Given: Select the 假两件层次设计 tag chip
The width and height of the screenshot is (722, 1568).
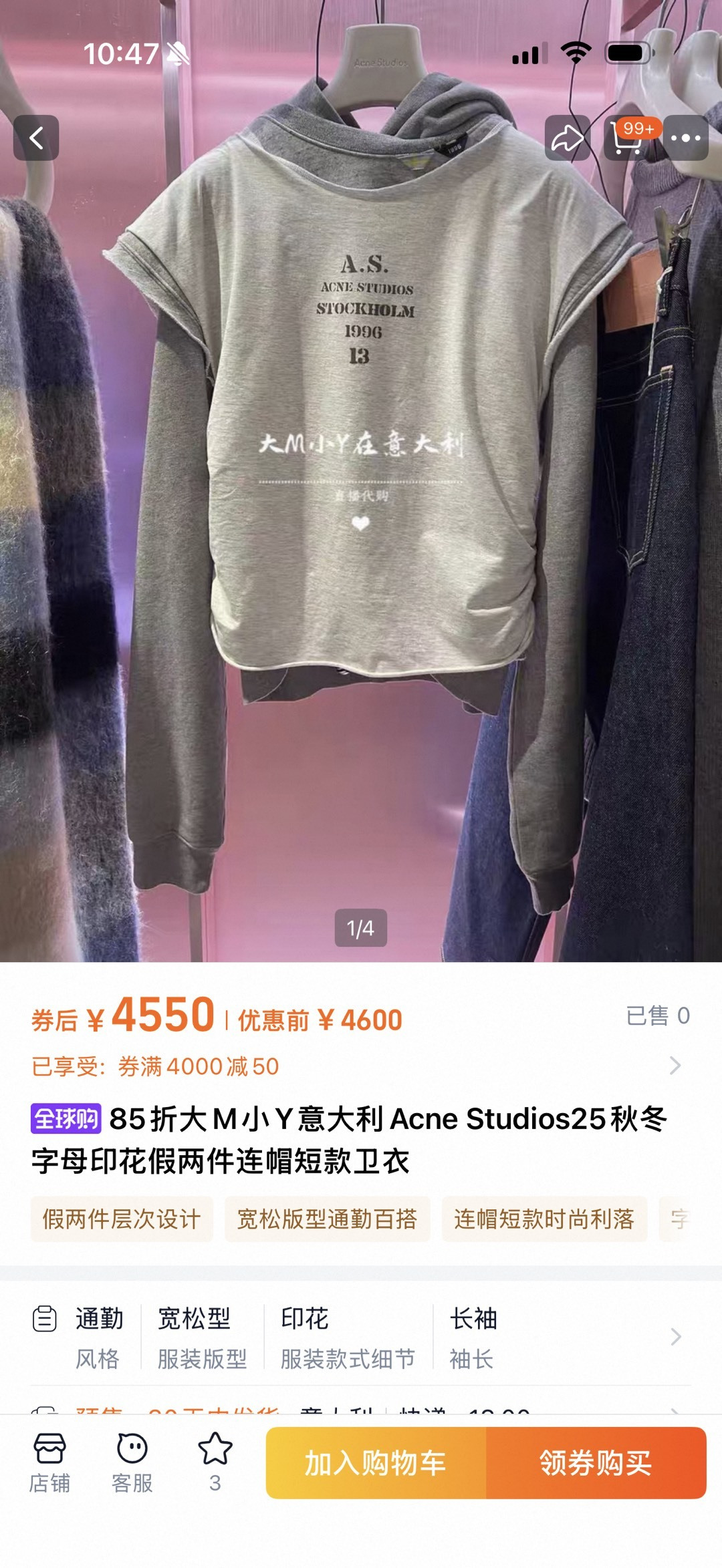Looking at the screenshot, I should (122, 1219).
